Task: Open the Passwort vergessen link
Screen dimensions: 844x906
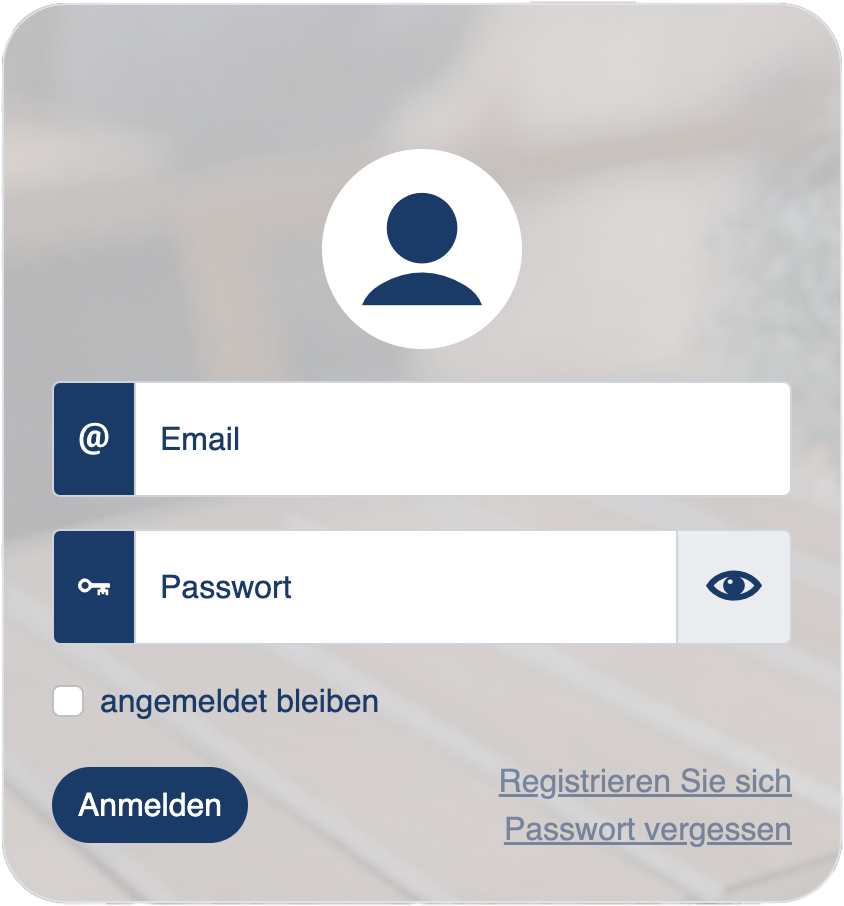Action: click(x=648, y=829)
